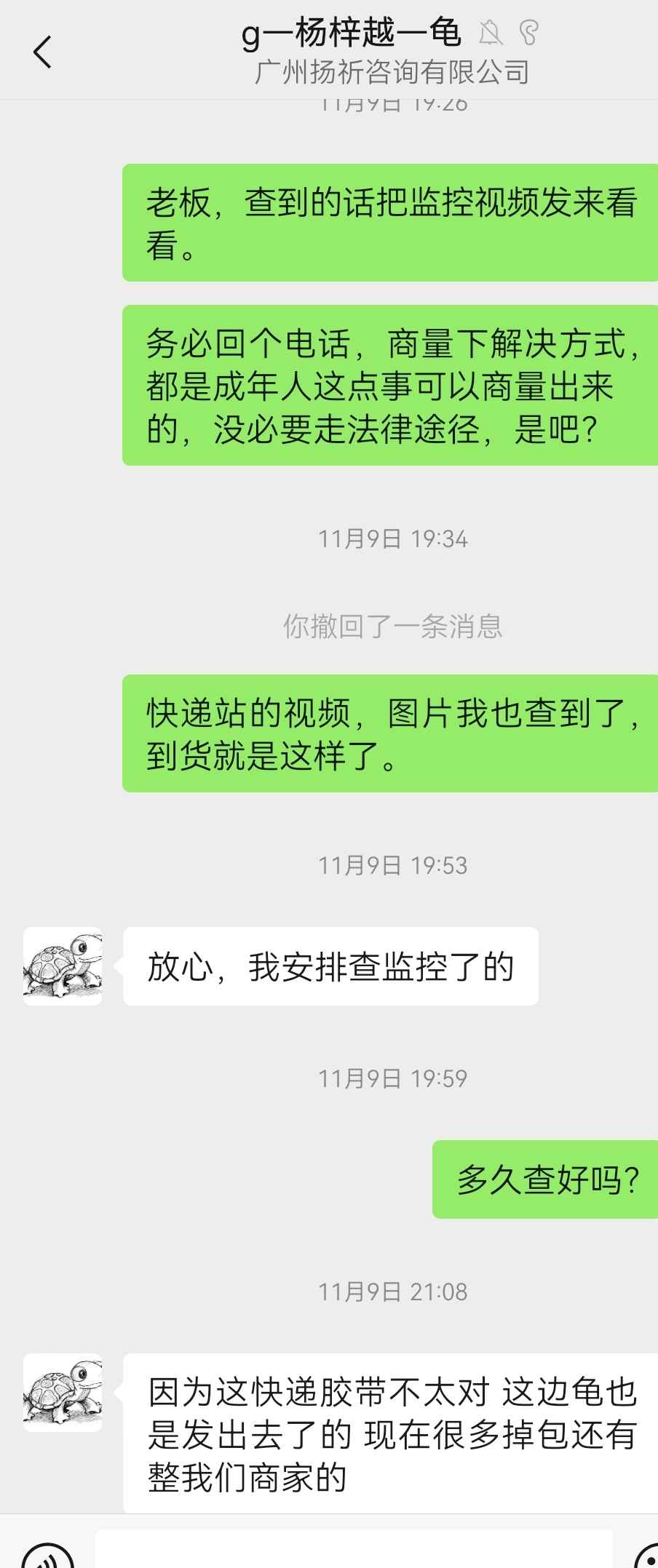The image size is (658, 1568).
Task: Open turtle avatar beside "放心，我安排查监控了的"
Action: 63,966
